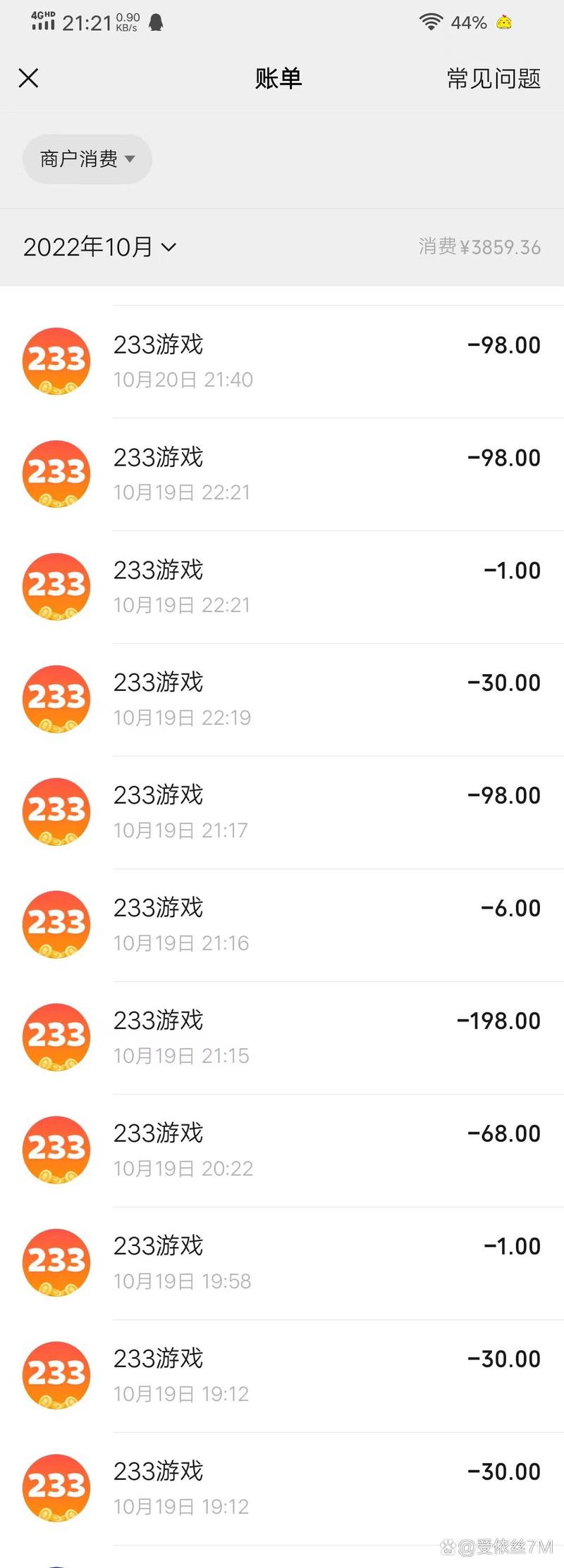
Task: Select the 10月19日 21:16 payment of 6.00
Action: pyautogui.click(x=282, y=925)
